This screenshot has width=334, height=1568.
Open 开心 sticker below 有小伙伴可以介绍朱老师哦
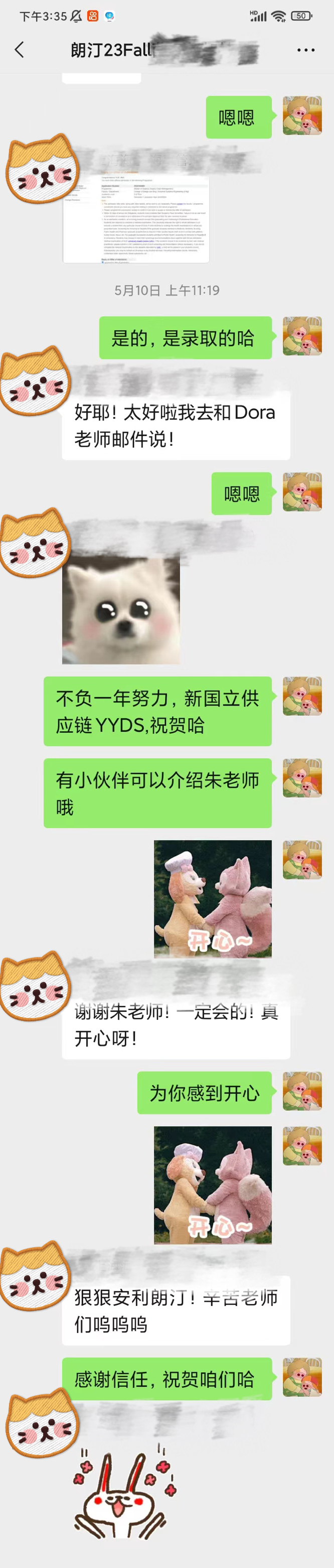(x=212, y=898)
